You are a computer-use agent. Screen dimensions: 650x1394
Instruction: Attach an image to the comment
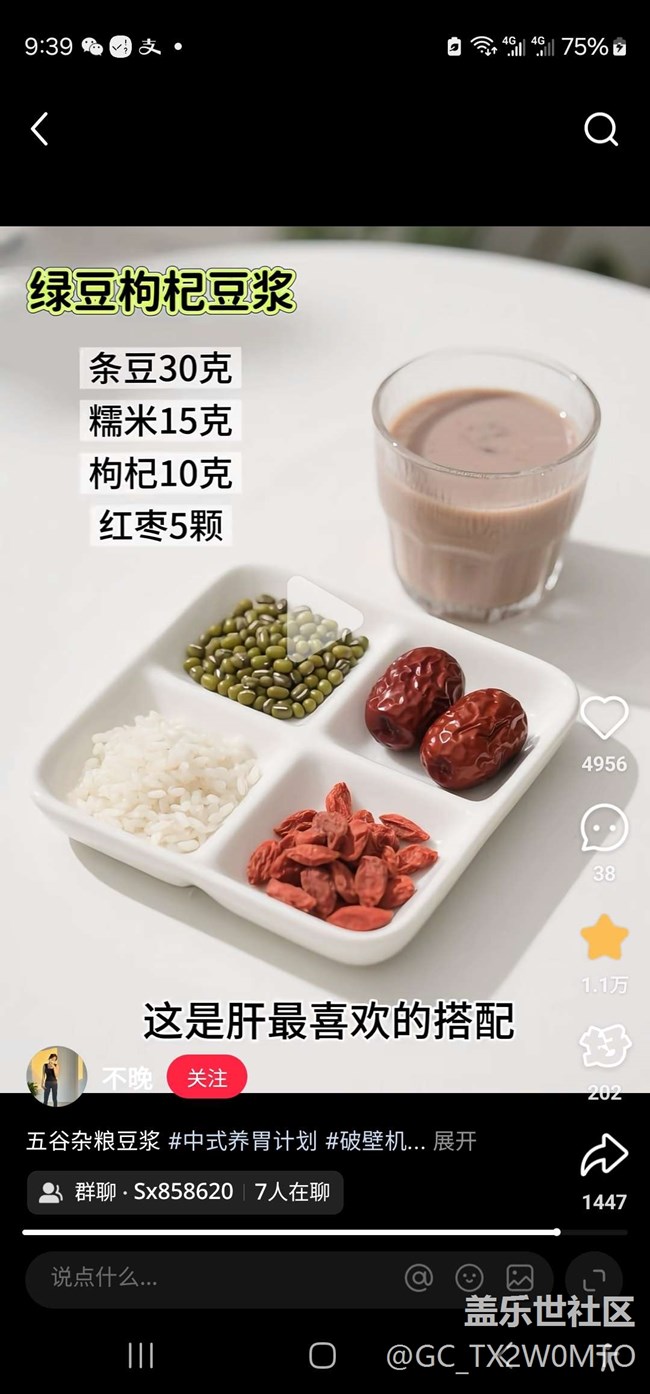(x=520, y=1277)
